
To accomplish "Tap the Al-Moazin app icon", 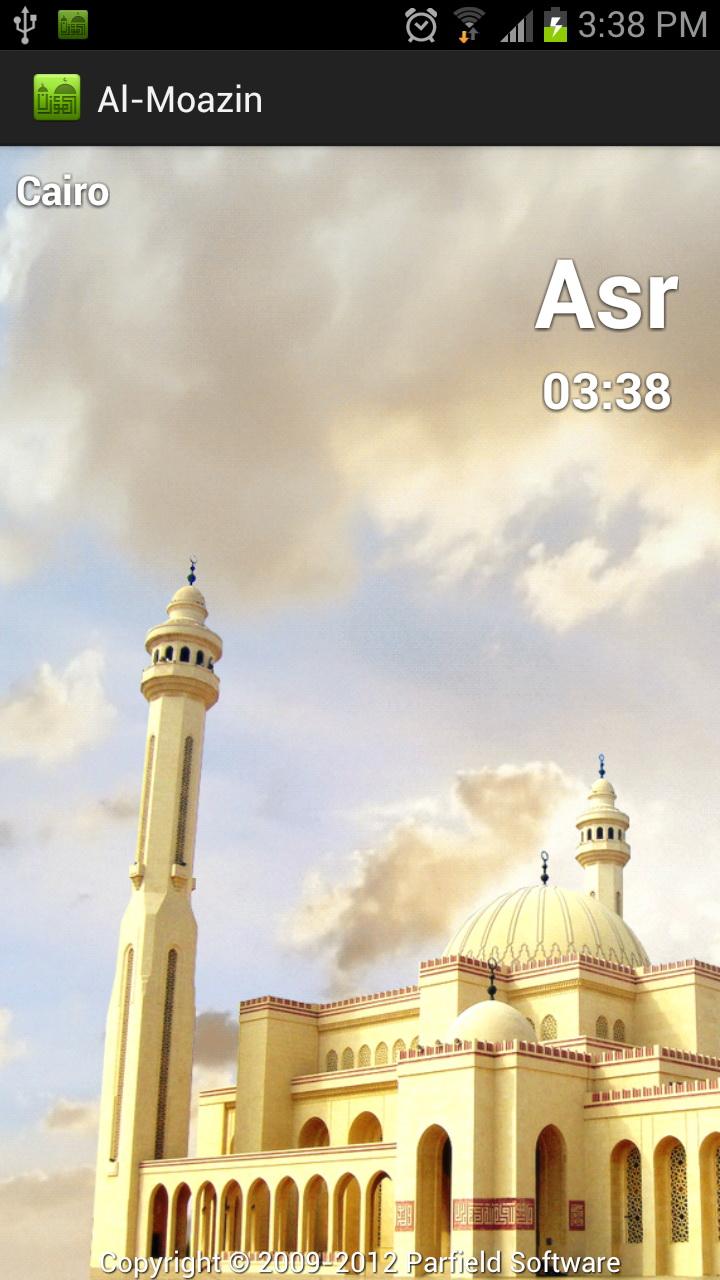I will click(57, 98).
